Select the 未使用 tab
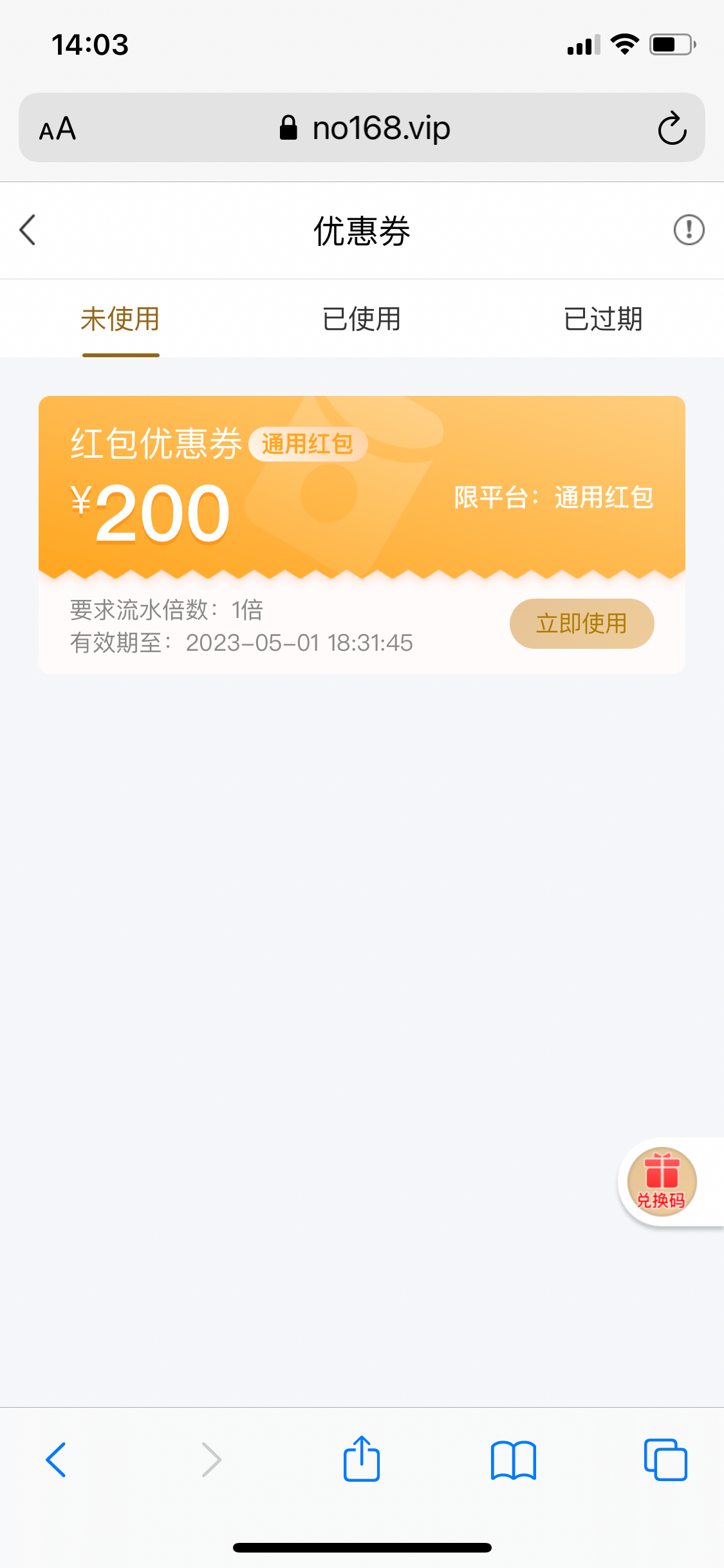 (120, 319)
